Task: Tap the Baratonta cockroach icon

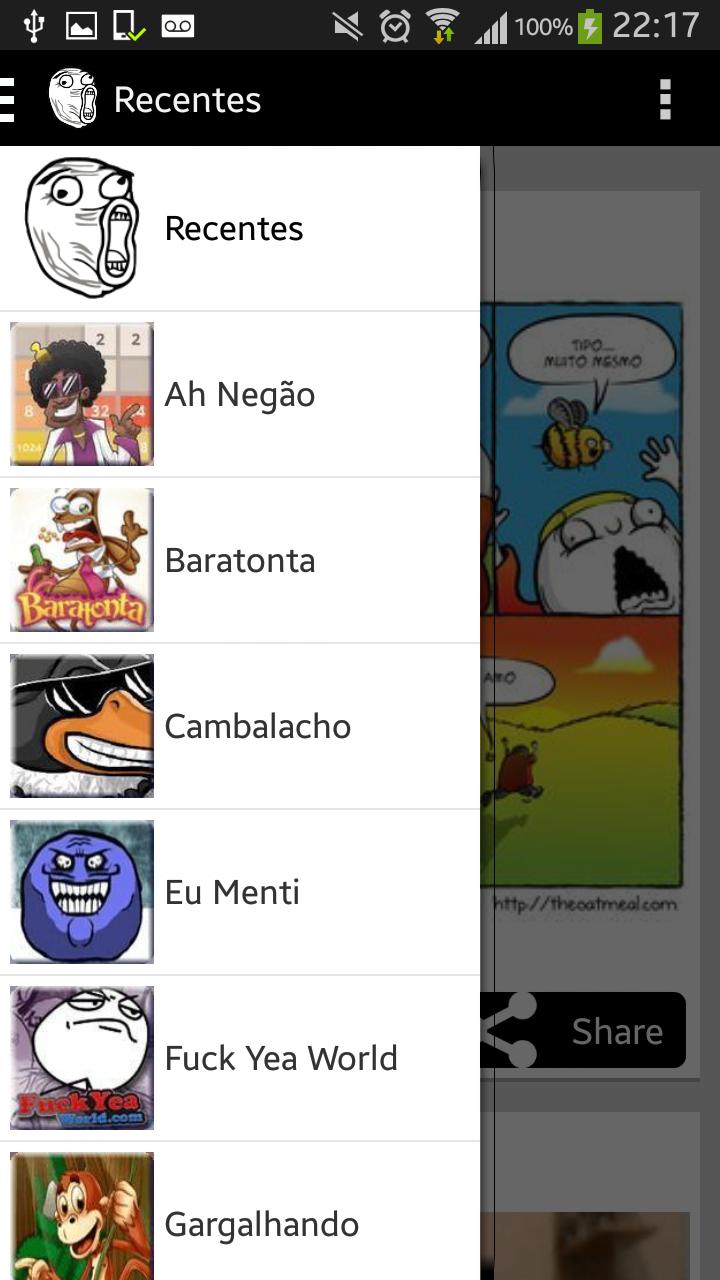Action: point(81,559)
